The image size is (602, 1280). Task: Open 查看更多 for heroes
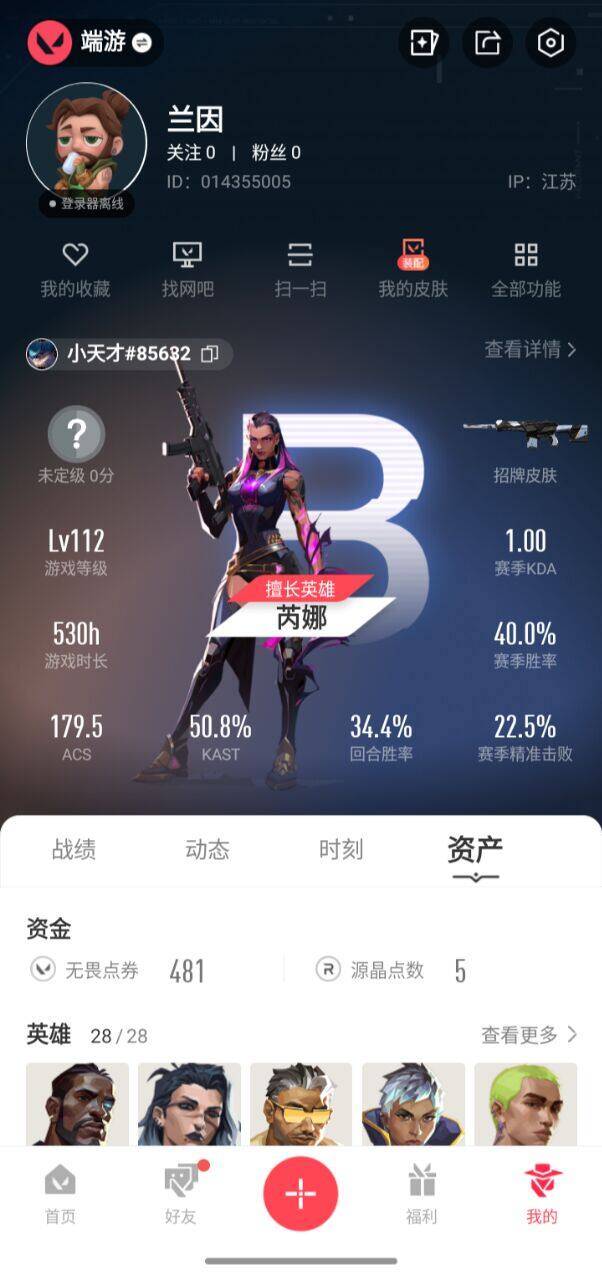tap(529, 1035)
